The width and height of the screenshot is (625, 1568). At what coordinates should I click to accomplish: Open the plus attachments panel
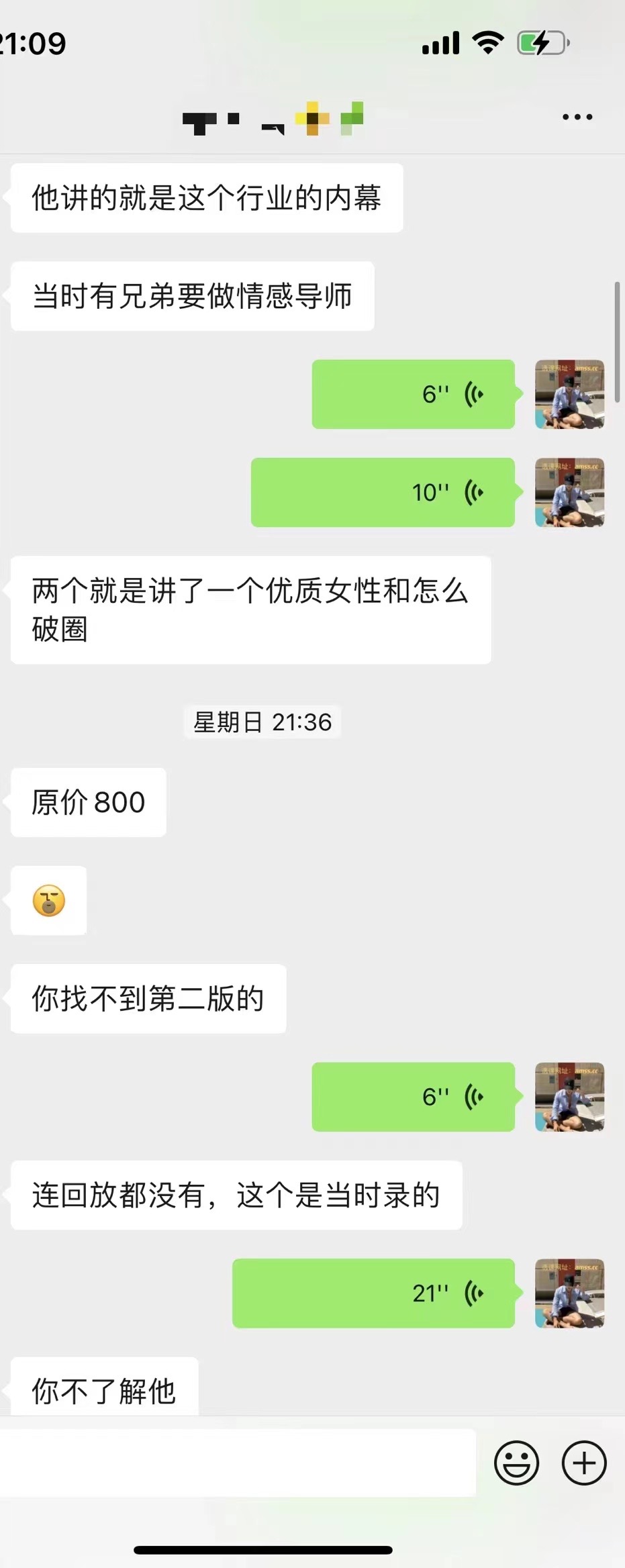coord(583,1463)
